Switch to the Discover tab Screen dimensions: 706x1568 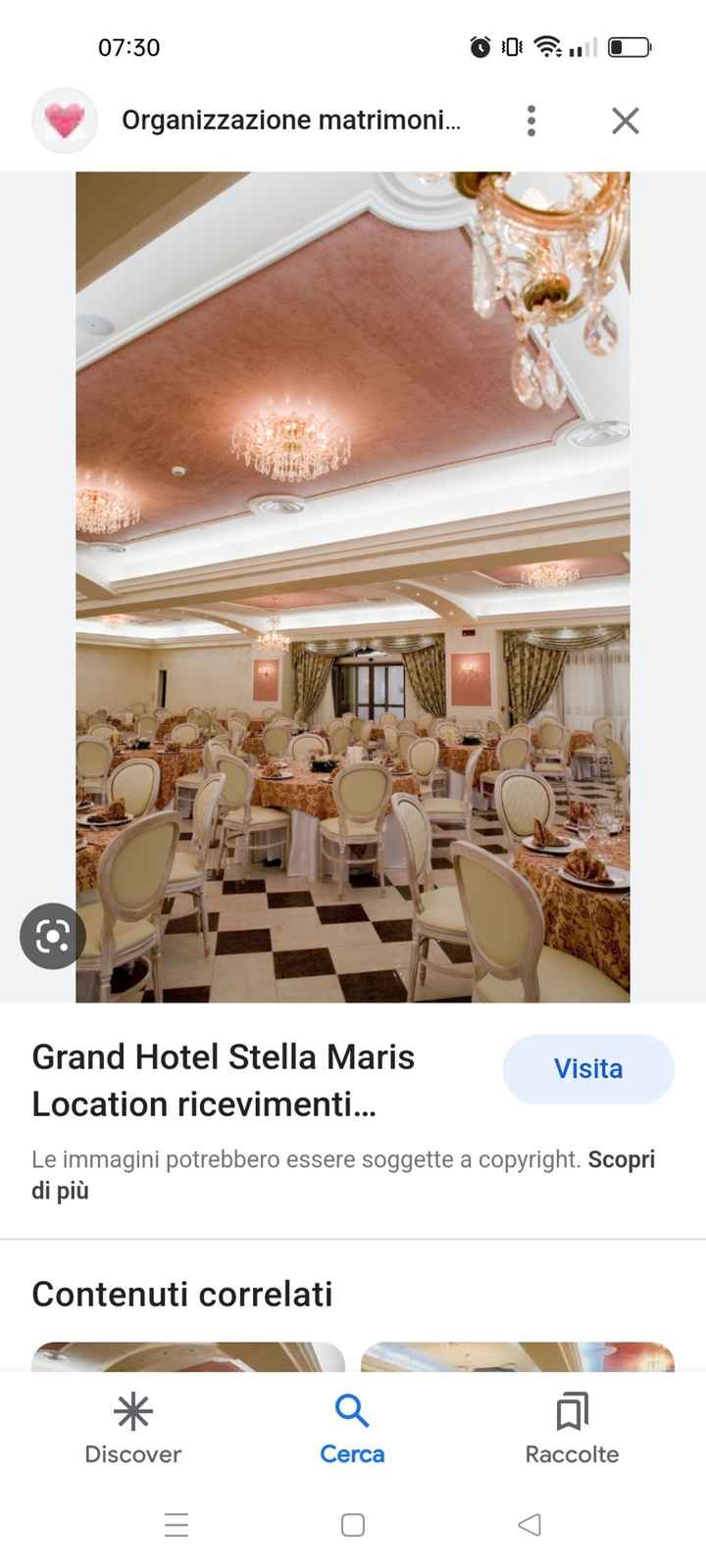133,1429
